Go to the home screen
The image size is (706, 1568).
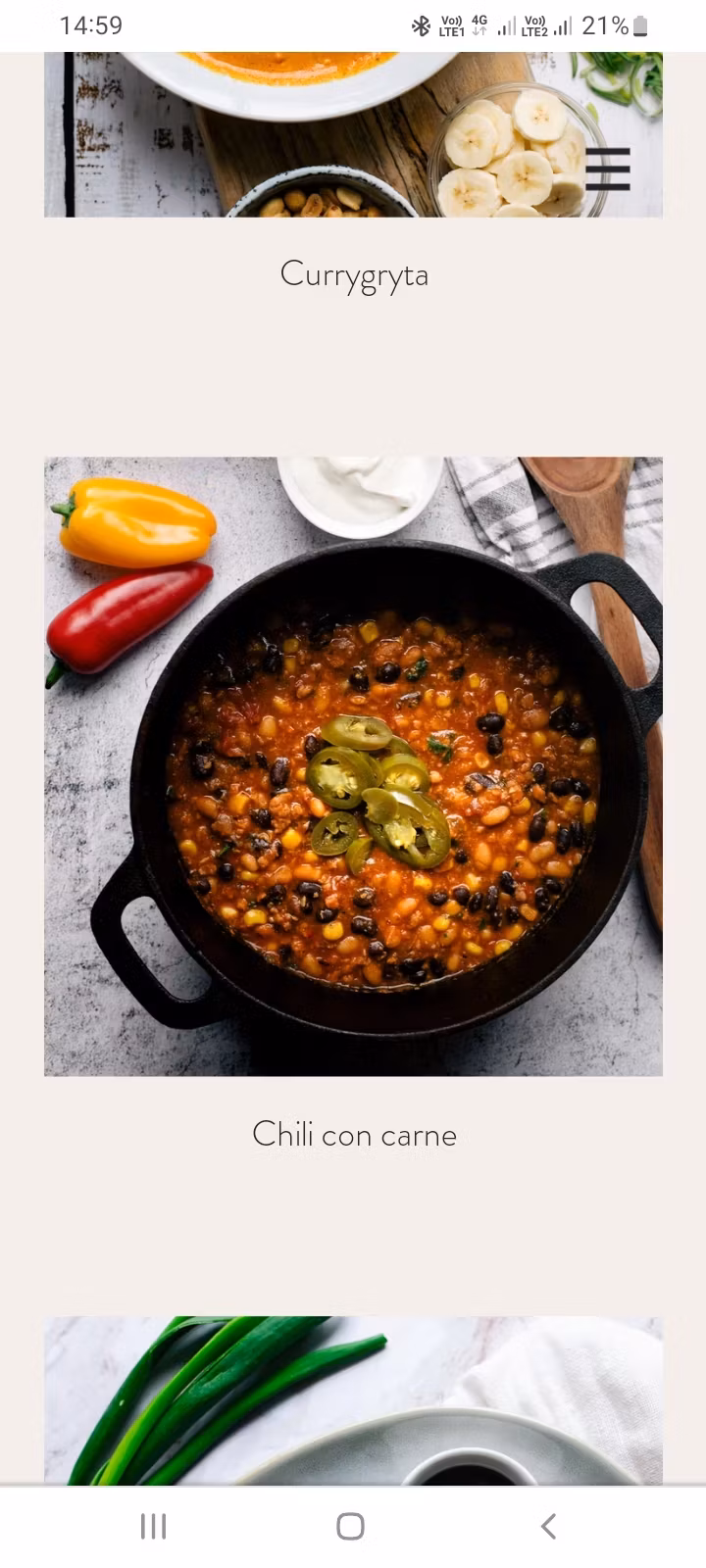pyautogui.click(x=350, y=1526)
